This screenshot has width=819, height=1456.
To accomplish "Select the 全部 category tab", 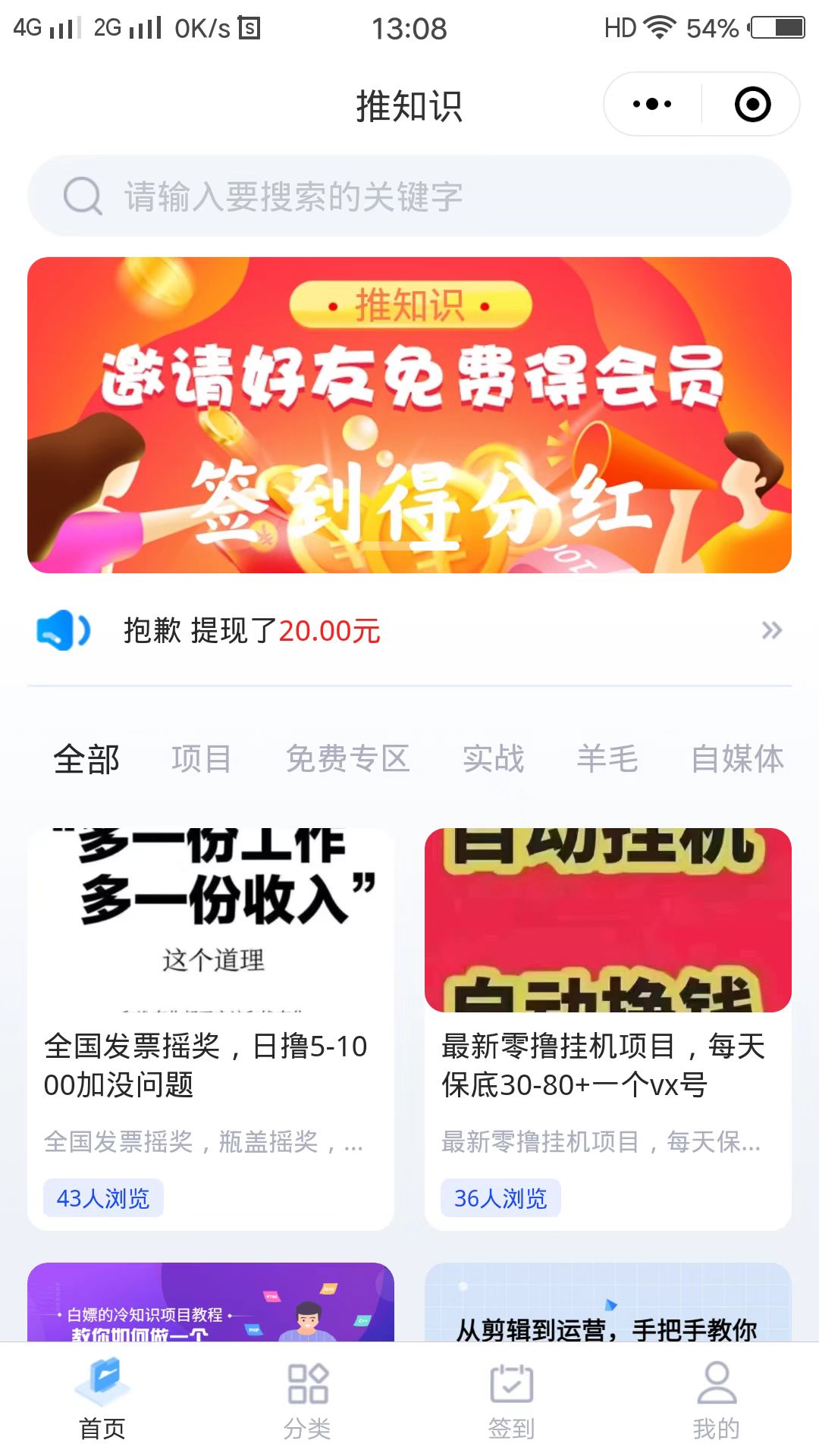I will click(x=86, y=759).
